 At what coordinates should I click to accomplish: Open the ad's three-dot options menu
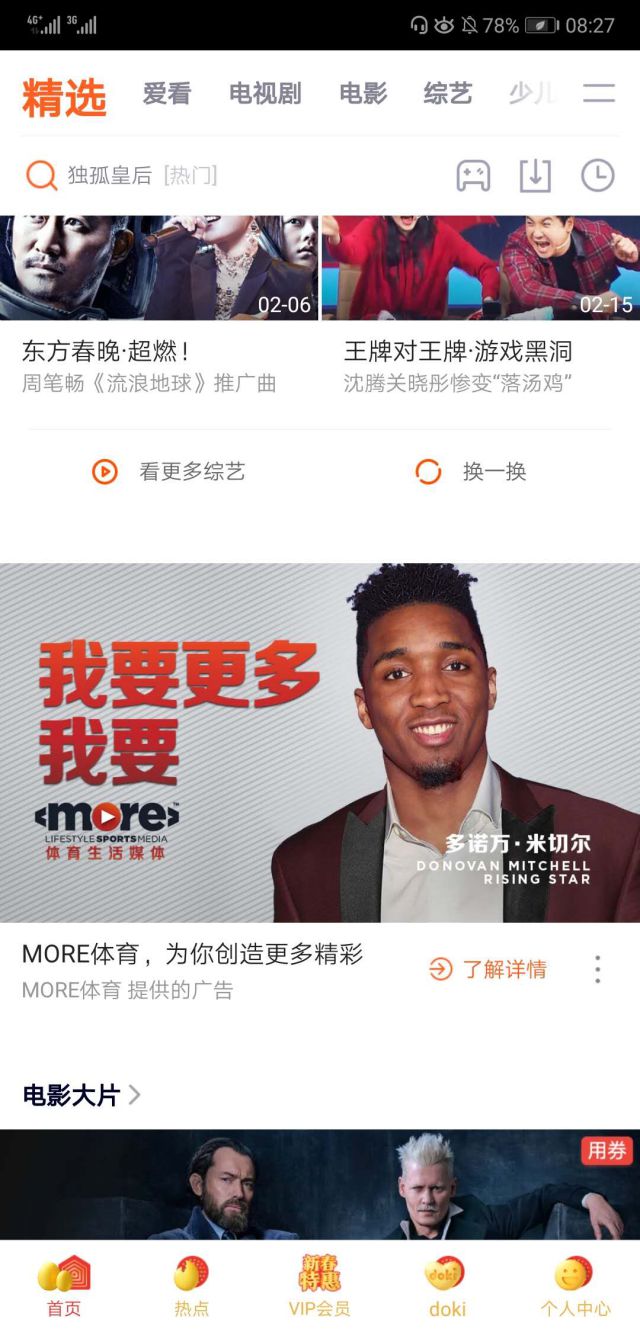click(x=597, y=969)
